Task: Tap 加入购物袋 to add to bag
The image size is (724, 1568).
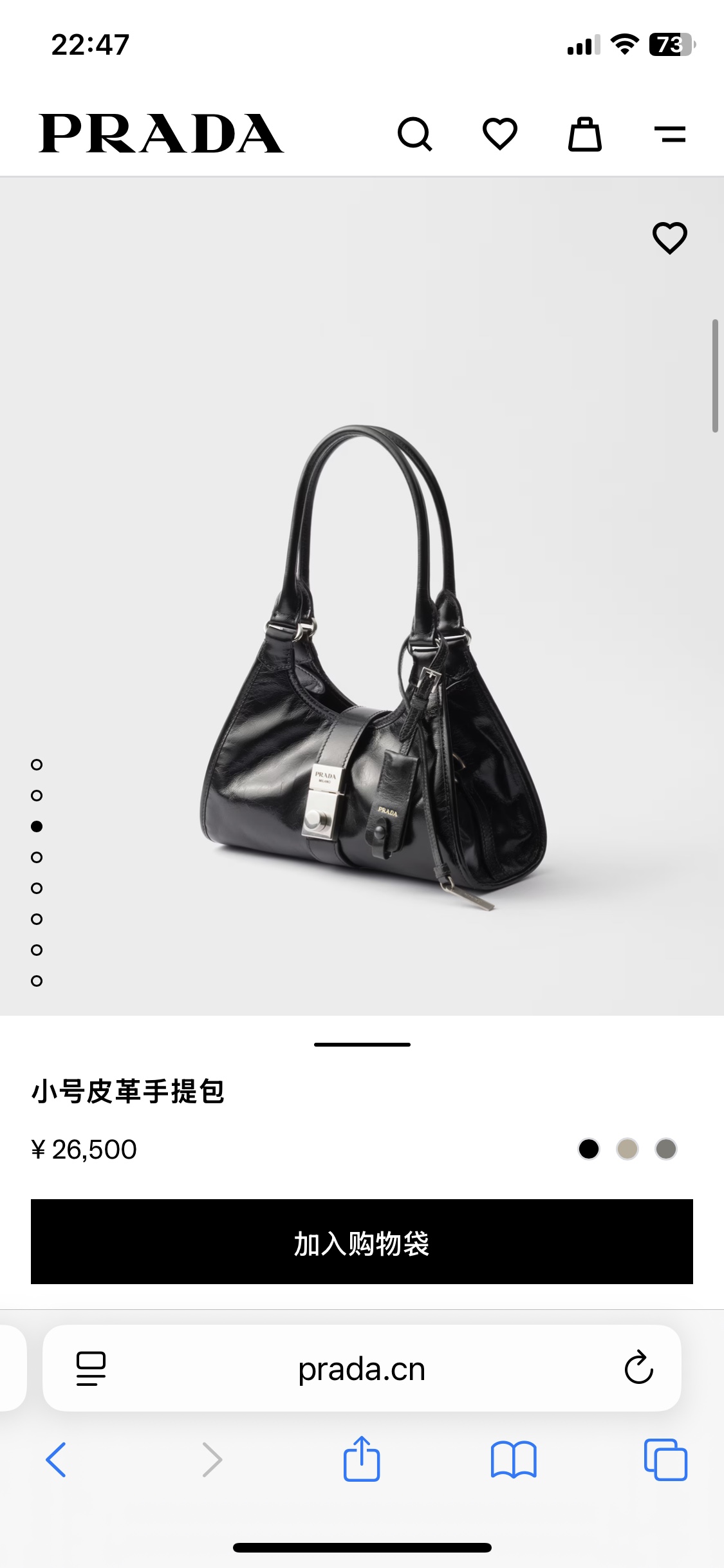Action: pos(362,1242)
